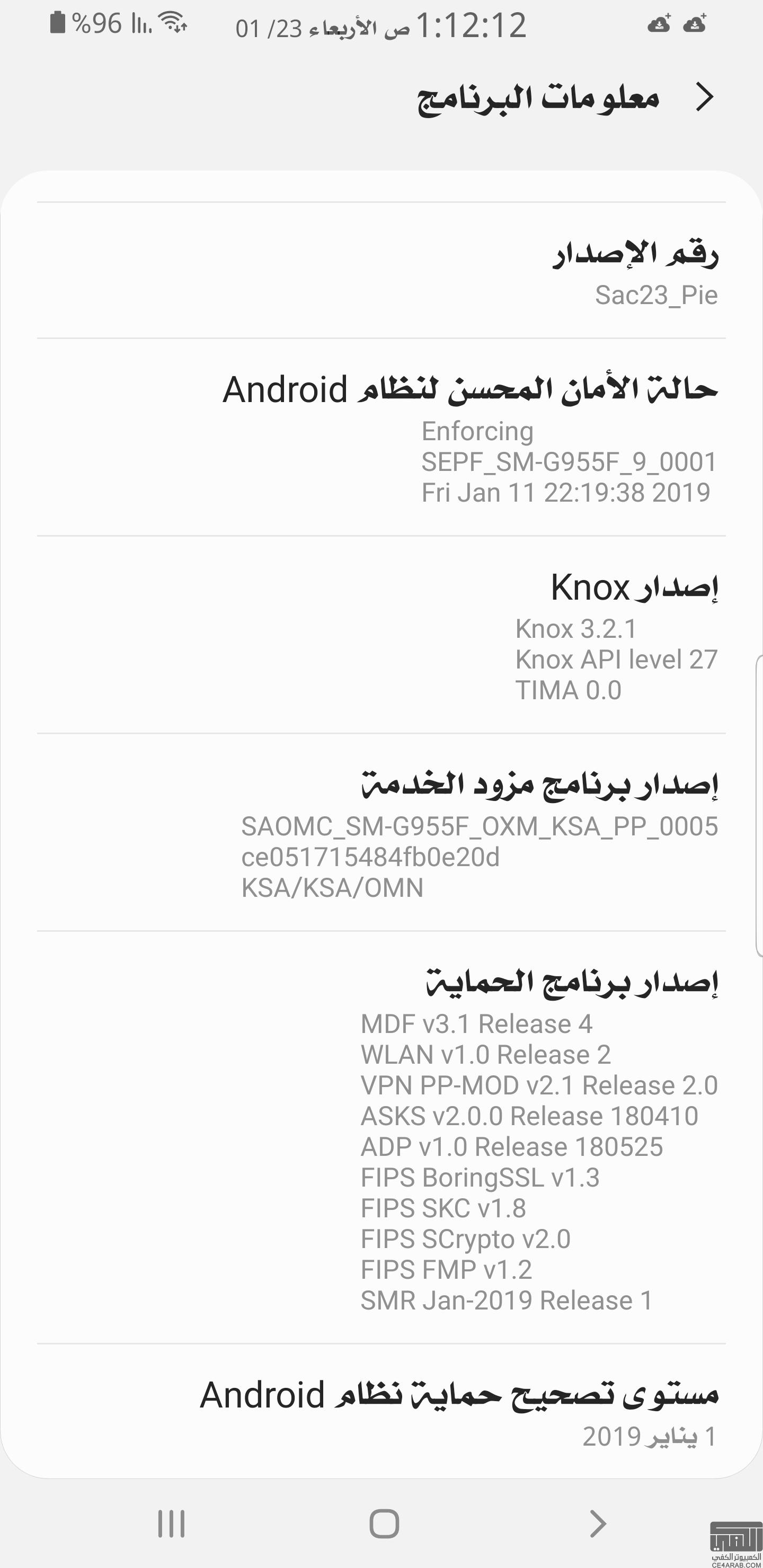Go to the home screen
The height and width of the screenshot is (1568, 763).
click(x=384, y=1524)
